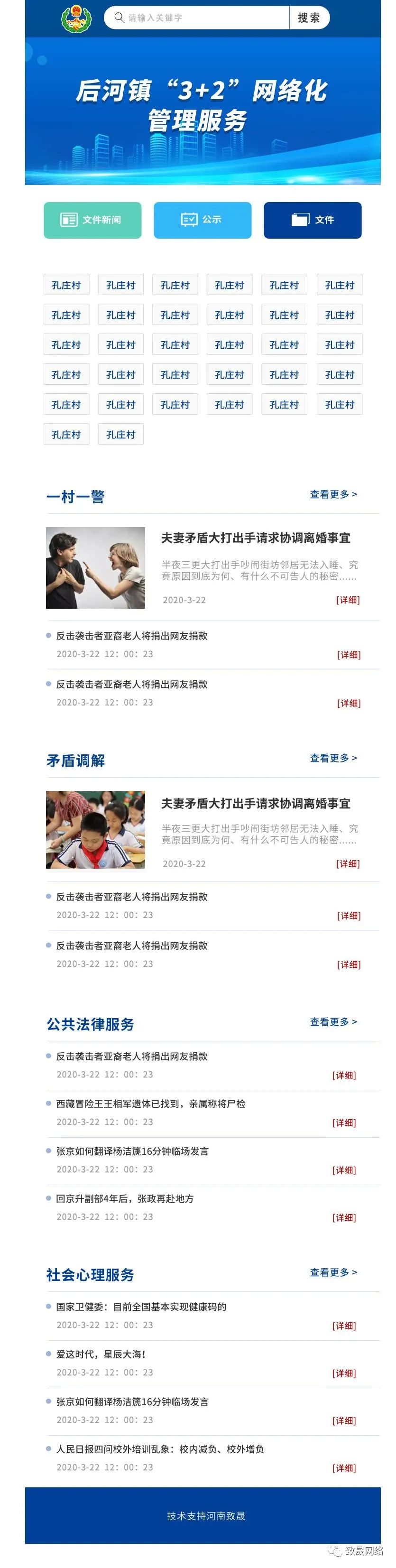Open 回京升副部4年后 article
Screen dimensions: 396x1568
125,1198
